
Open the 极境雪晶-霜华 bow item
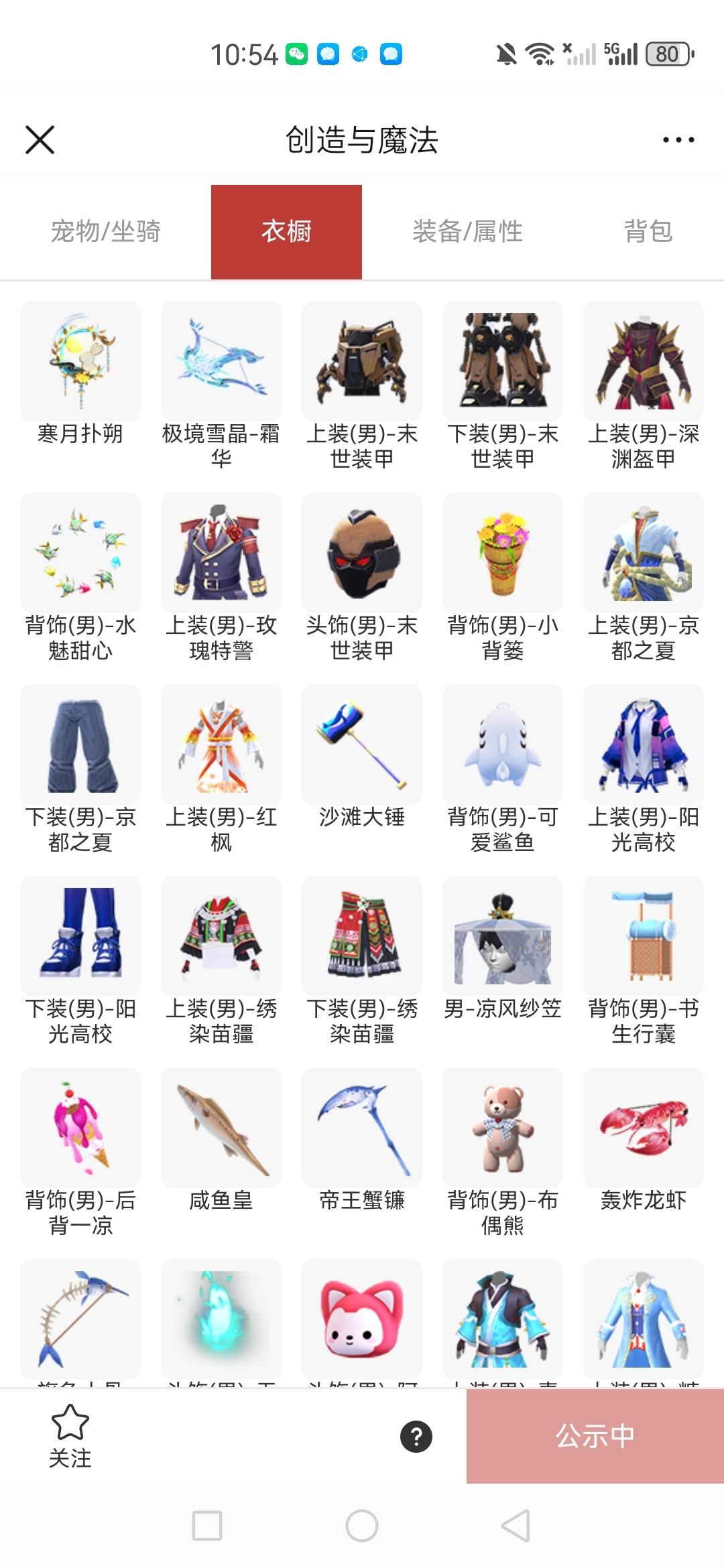coord(220,362)
